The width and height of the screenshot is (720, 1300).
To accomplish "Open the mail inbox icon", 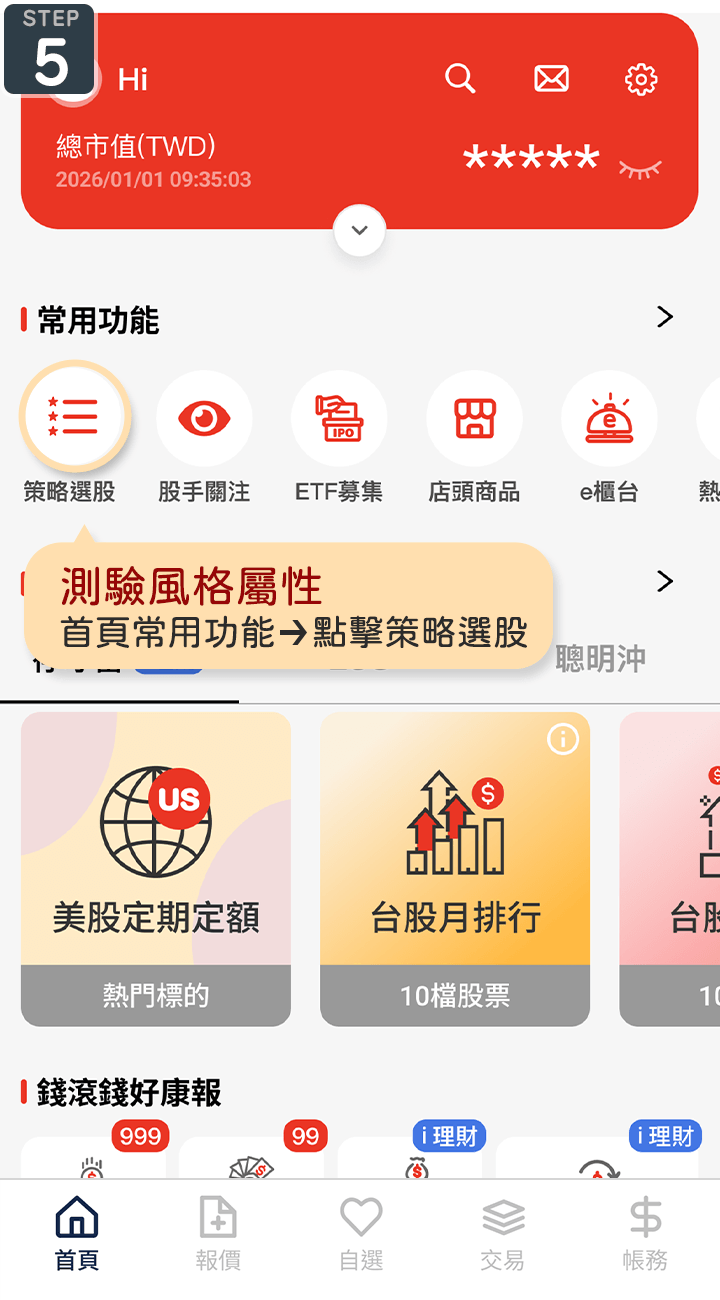I will (551, 78).
